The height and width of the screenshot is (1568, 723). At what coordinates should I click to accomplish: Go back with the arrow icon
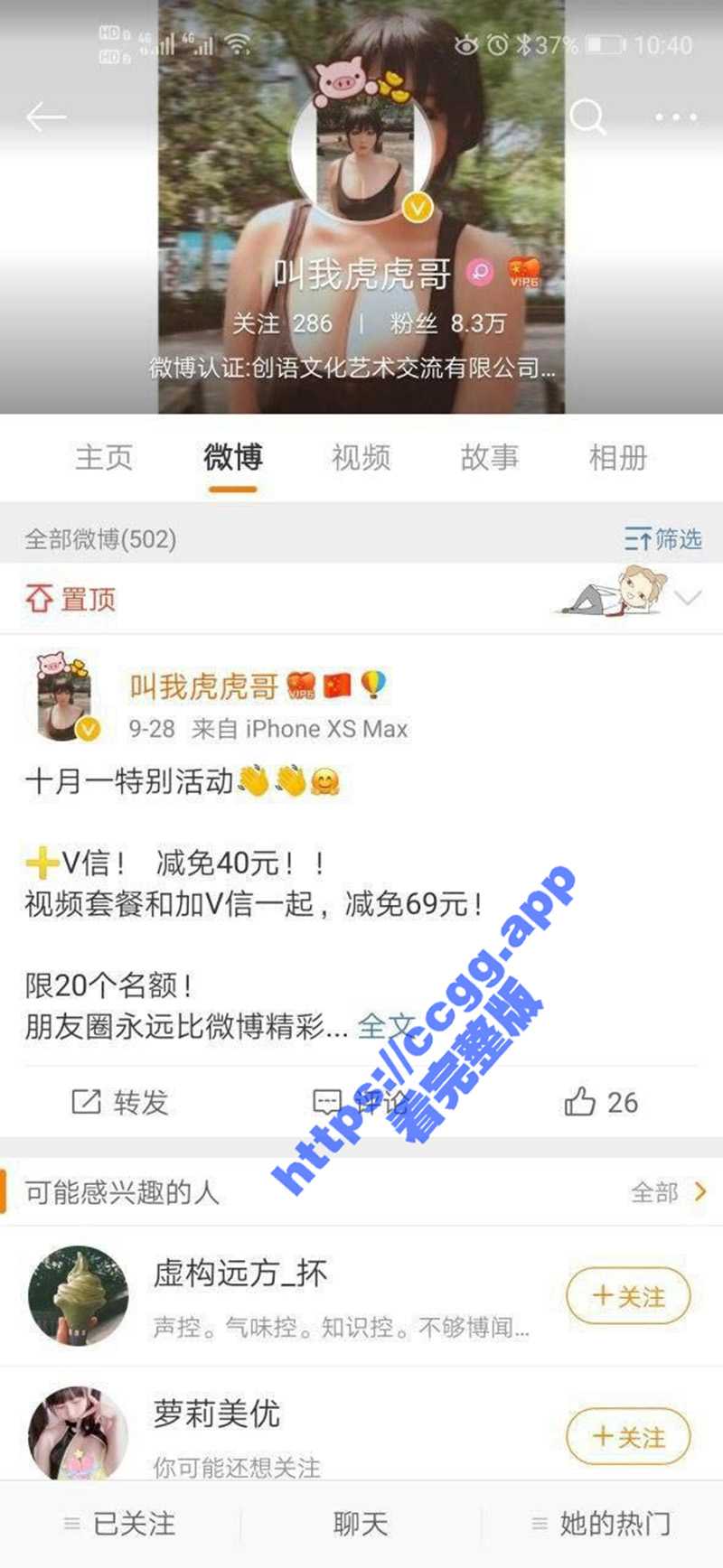point(45,117)
